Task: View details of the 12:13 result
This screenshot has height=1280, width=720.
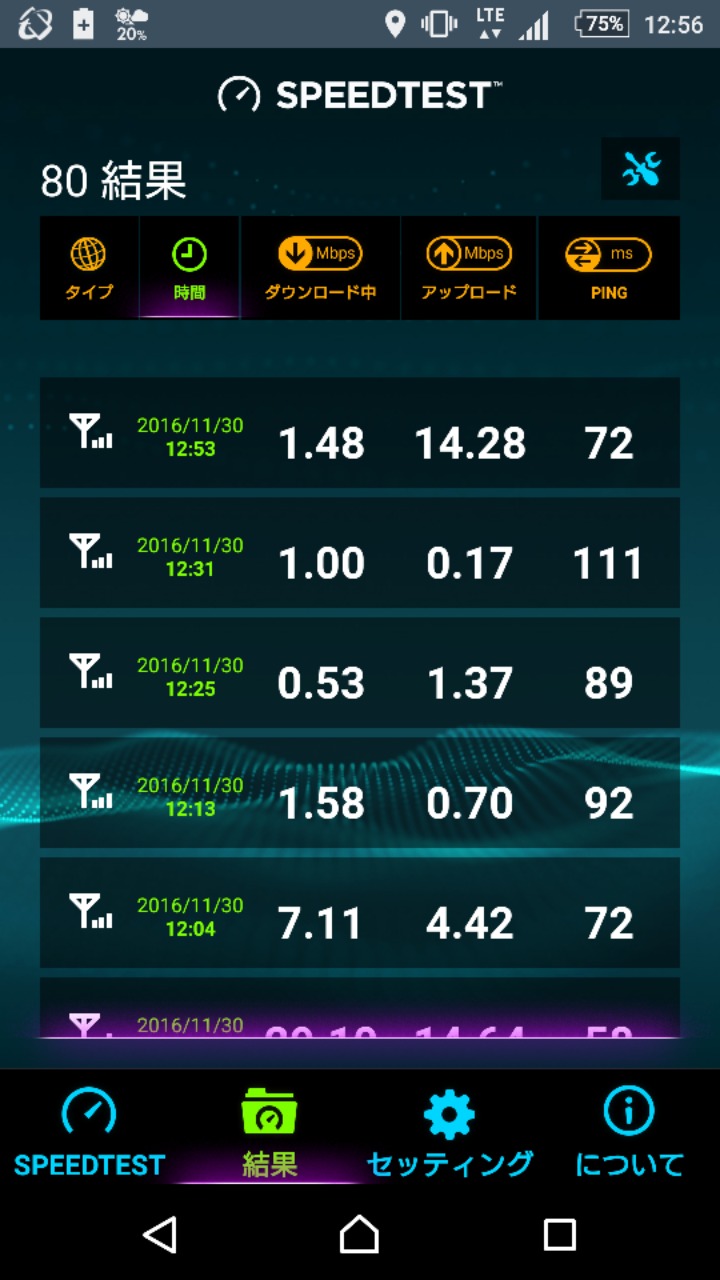Action: tap(360, 793)
